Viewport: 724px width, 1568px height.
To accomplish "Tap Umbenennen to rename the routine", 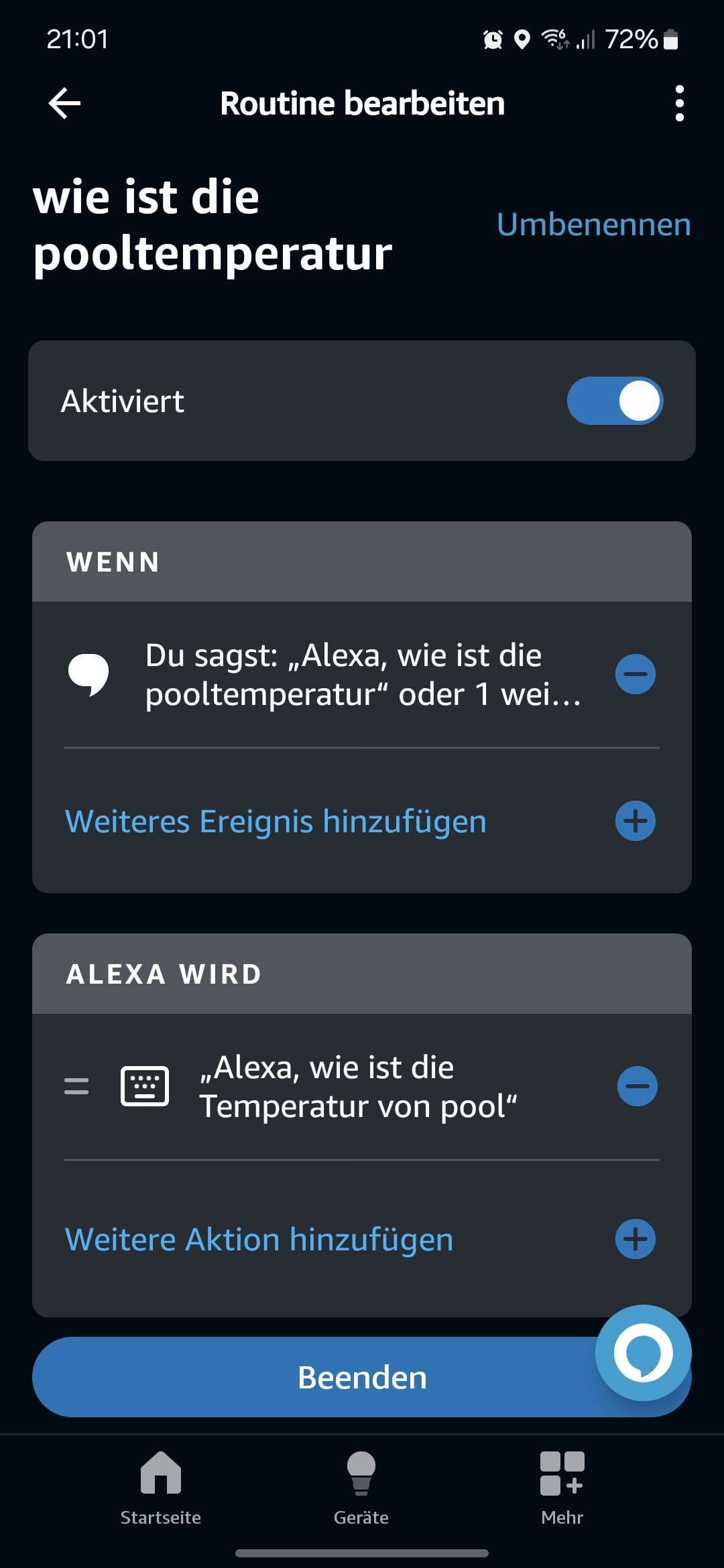I will (593, 224).
